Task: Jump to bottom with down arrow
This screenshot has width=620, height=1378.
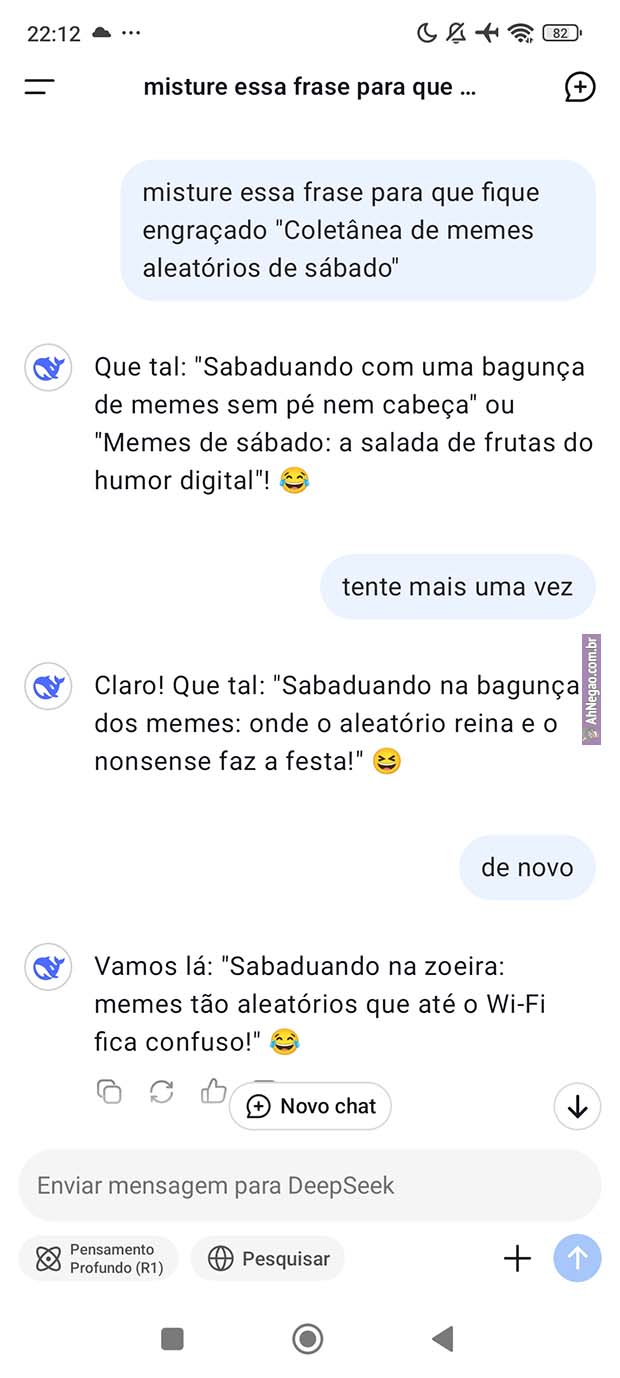Action: pos(577,1106)
